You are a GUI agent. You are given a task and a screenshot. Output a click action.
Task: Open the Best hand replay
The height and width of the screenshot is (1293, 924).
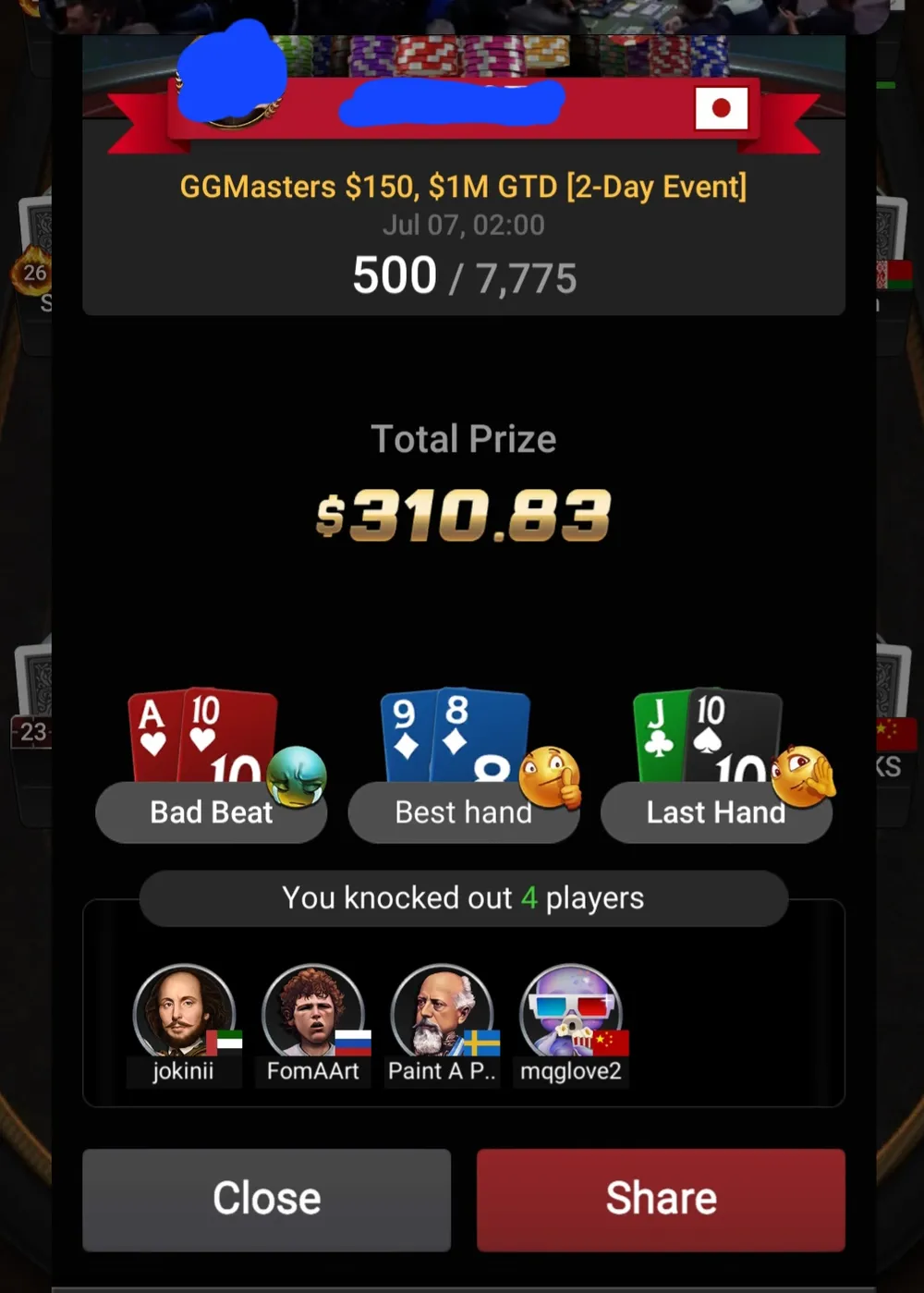tap(463, 811)
